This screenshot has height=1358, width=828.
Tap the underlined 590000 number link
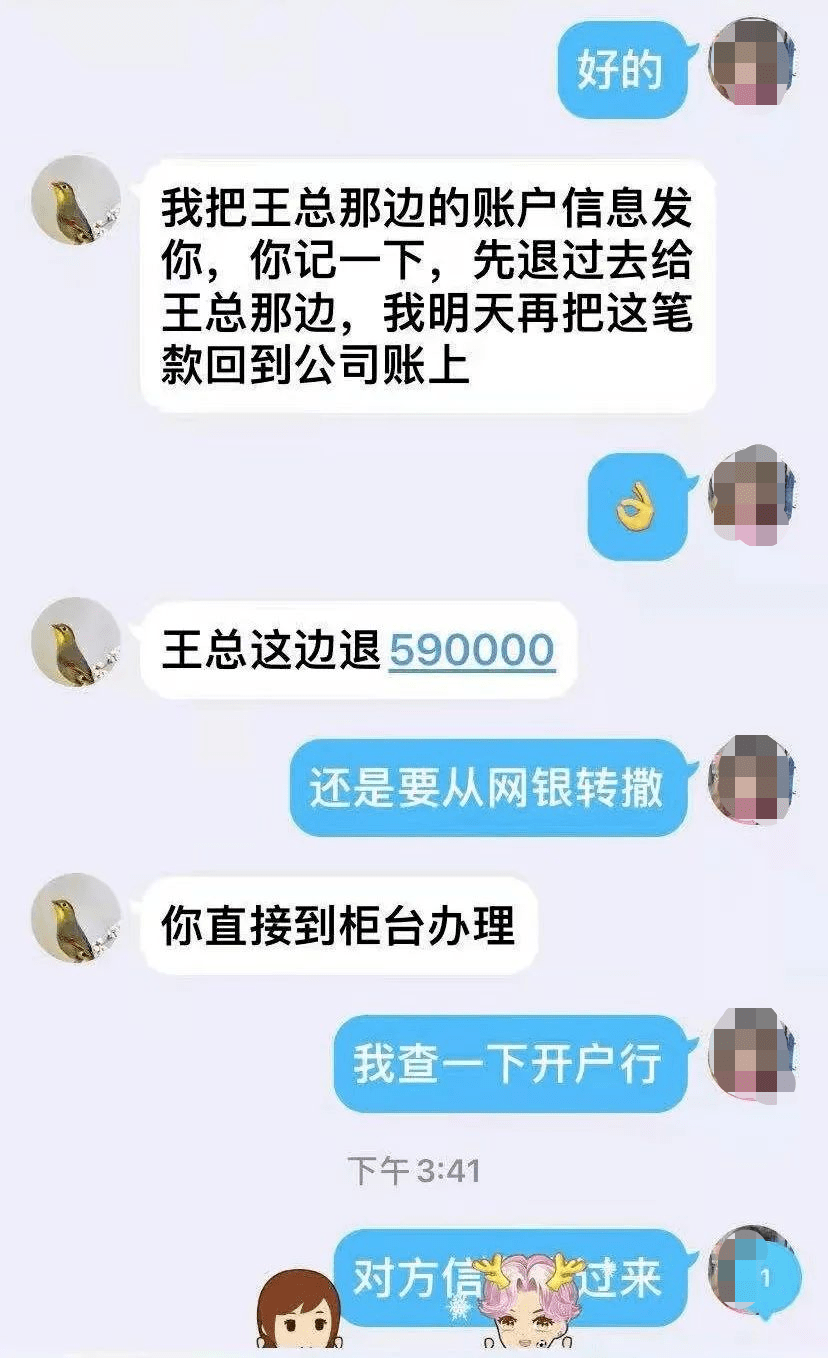click(x=471, y=650)
